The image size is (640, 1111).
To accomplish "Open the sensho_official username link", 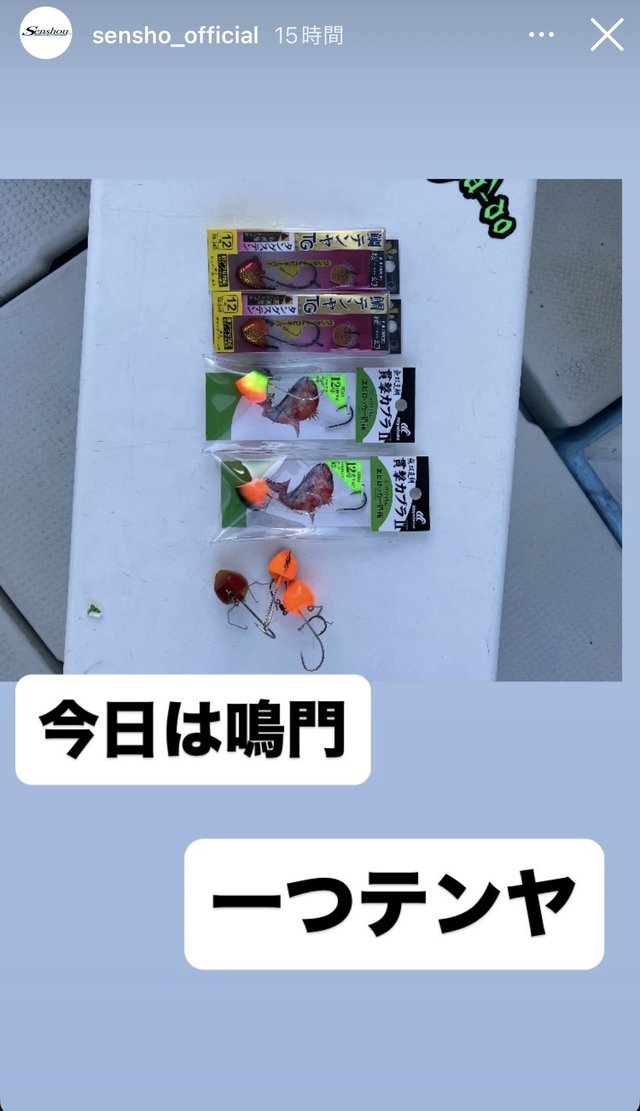I will click(x=175, y=36).
